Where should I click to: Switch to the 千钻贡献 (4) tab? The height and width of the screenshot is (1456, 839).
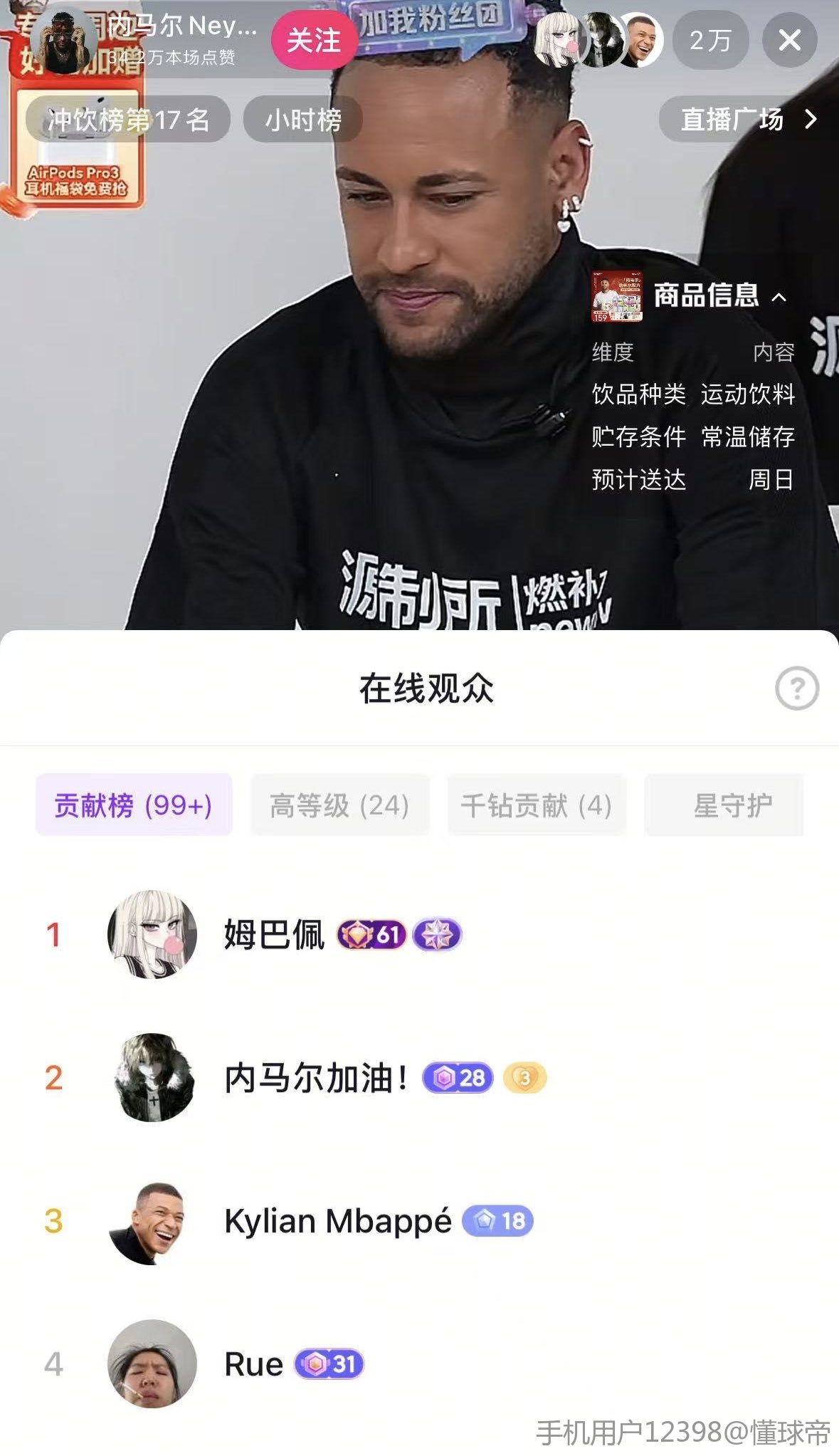536,805
